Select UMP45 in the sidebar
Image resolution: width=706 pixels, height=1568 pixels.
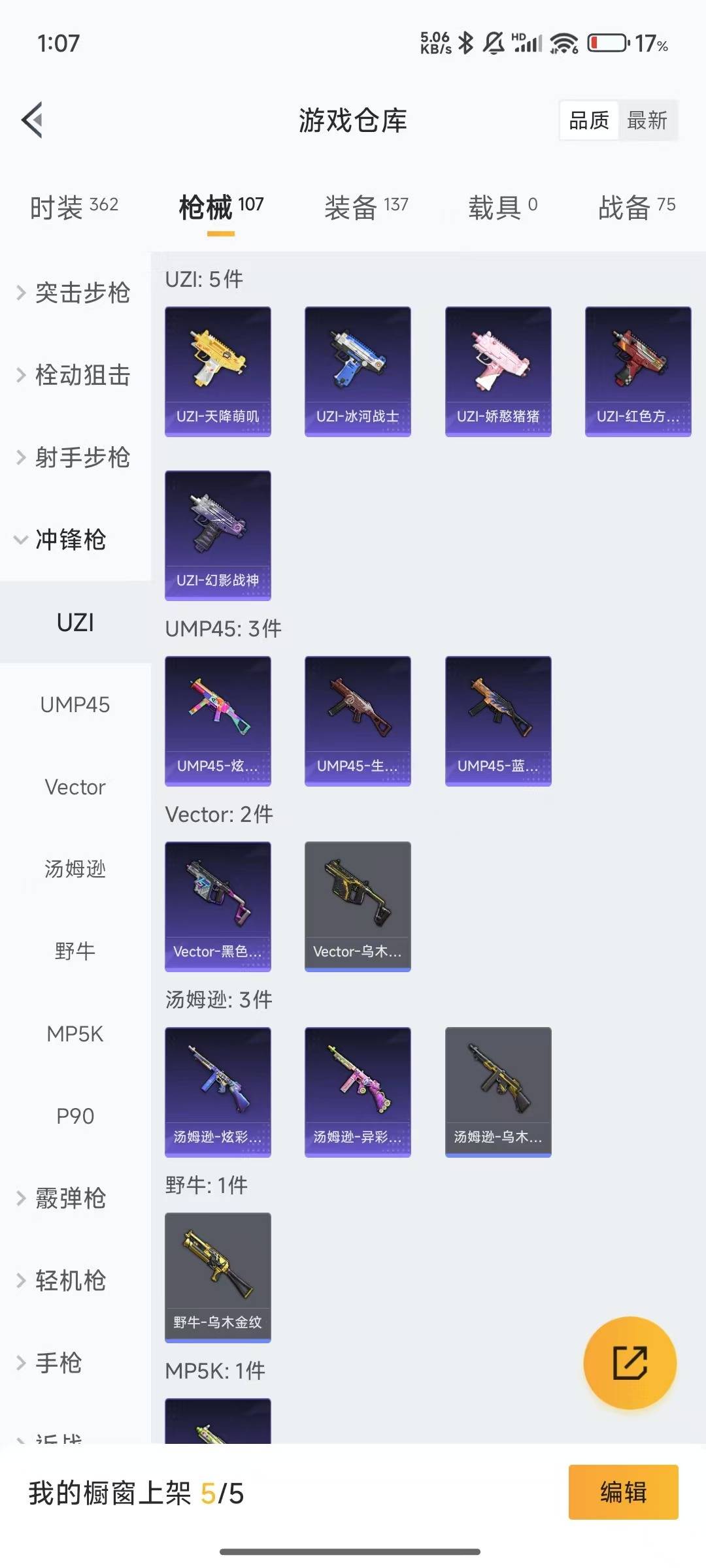click(x=75, y=704)
